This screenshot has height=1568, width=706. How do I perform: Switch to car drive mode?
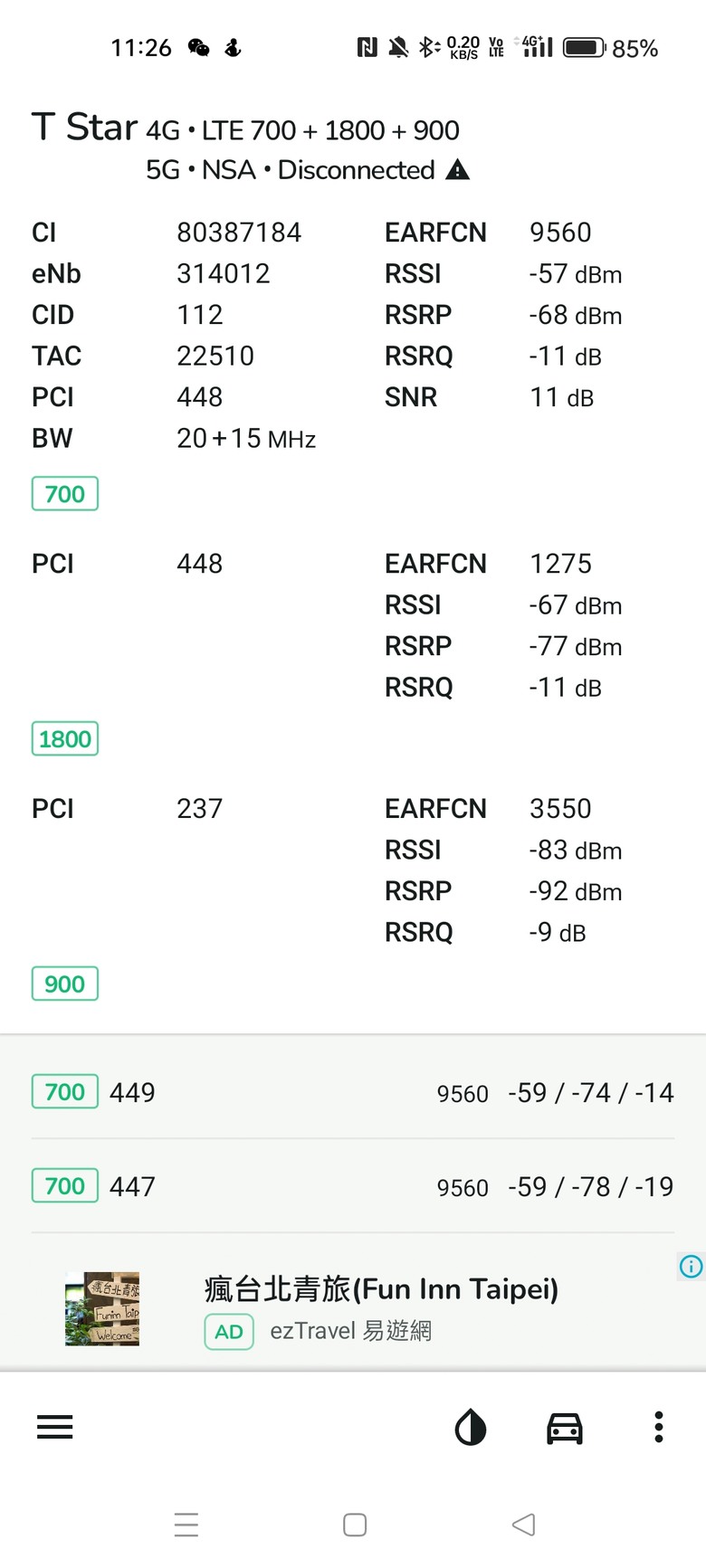point(565,1428)
